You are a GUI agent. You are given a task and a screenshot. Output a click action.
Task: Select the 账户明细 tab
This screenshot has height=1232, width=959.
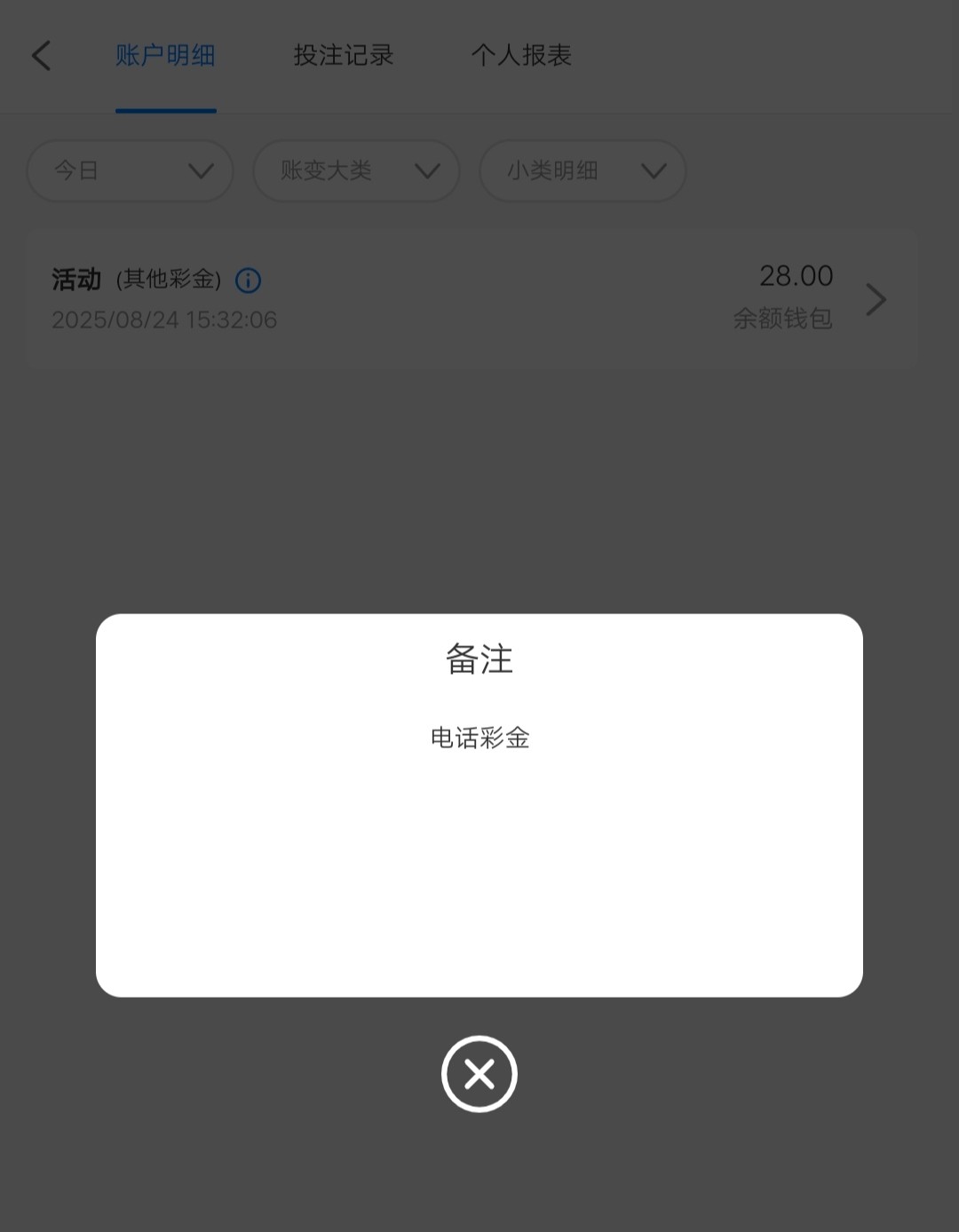165,55
